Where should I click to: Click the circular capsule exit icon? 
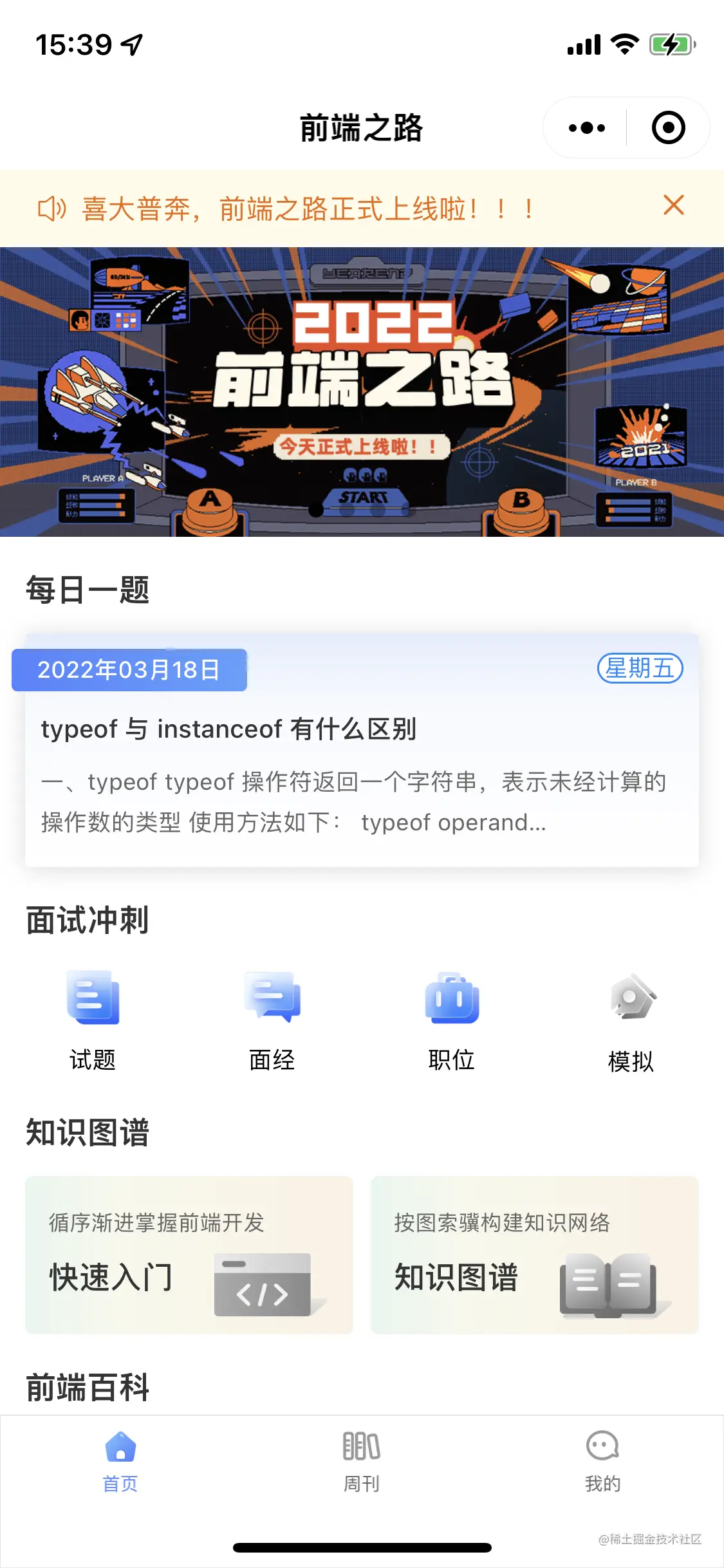[668, 127]
